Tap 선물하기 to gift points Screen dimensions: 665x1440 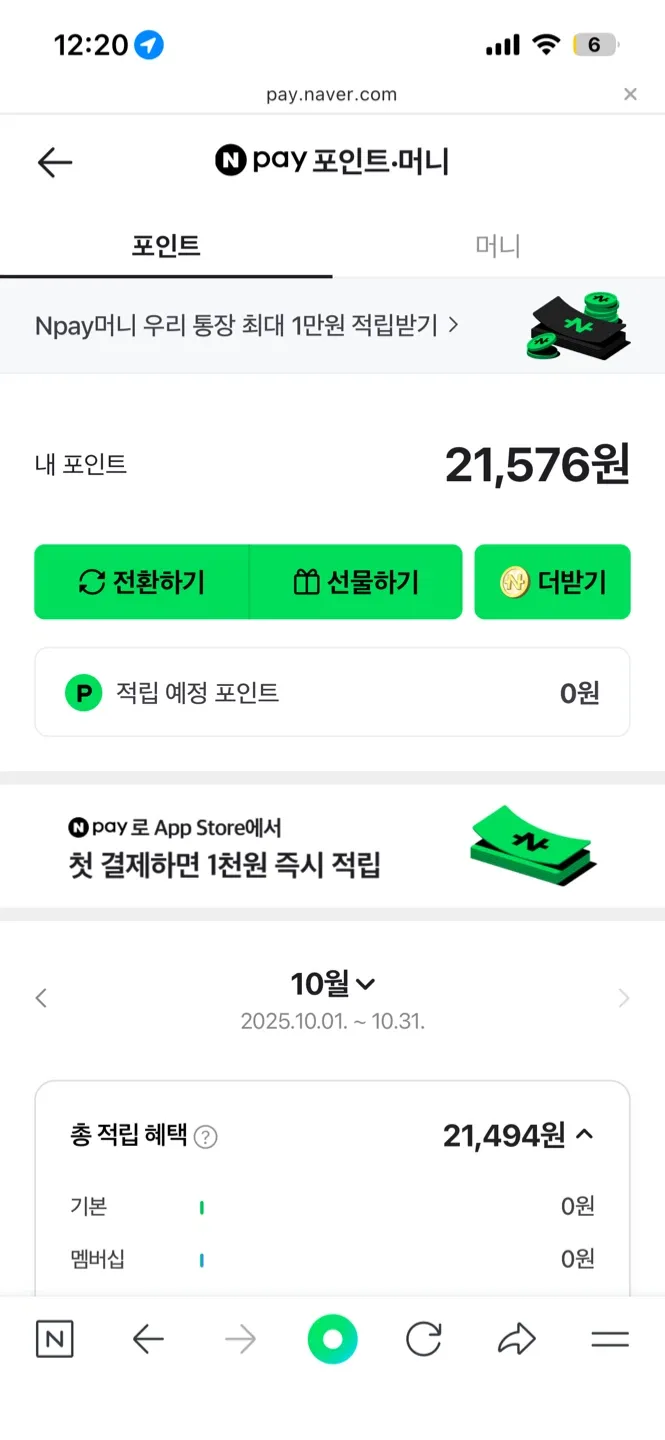point(356,582)
